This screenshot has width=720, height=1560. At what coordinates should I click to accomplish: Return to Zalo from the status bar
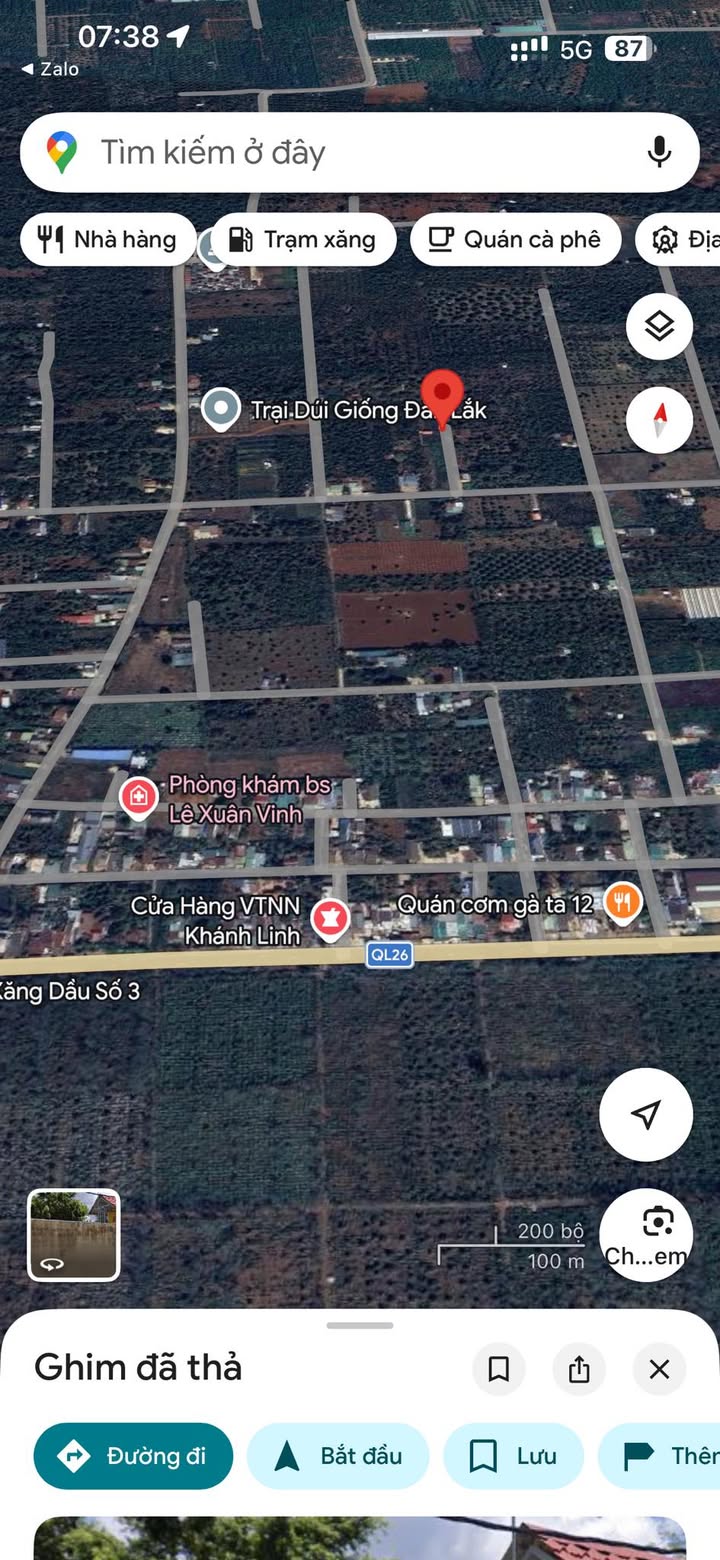point(50,69)
